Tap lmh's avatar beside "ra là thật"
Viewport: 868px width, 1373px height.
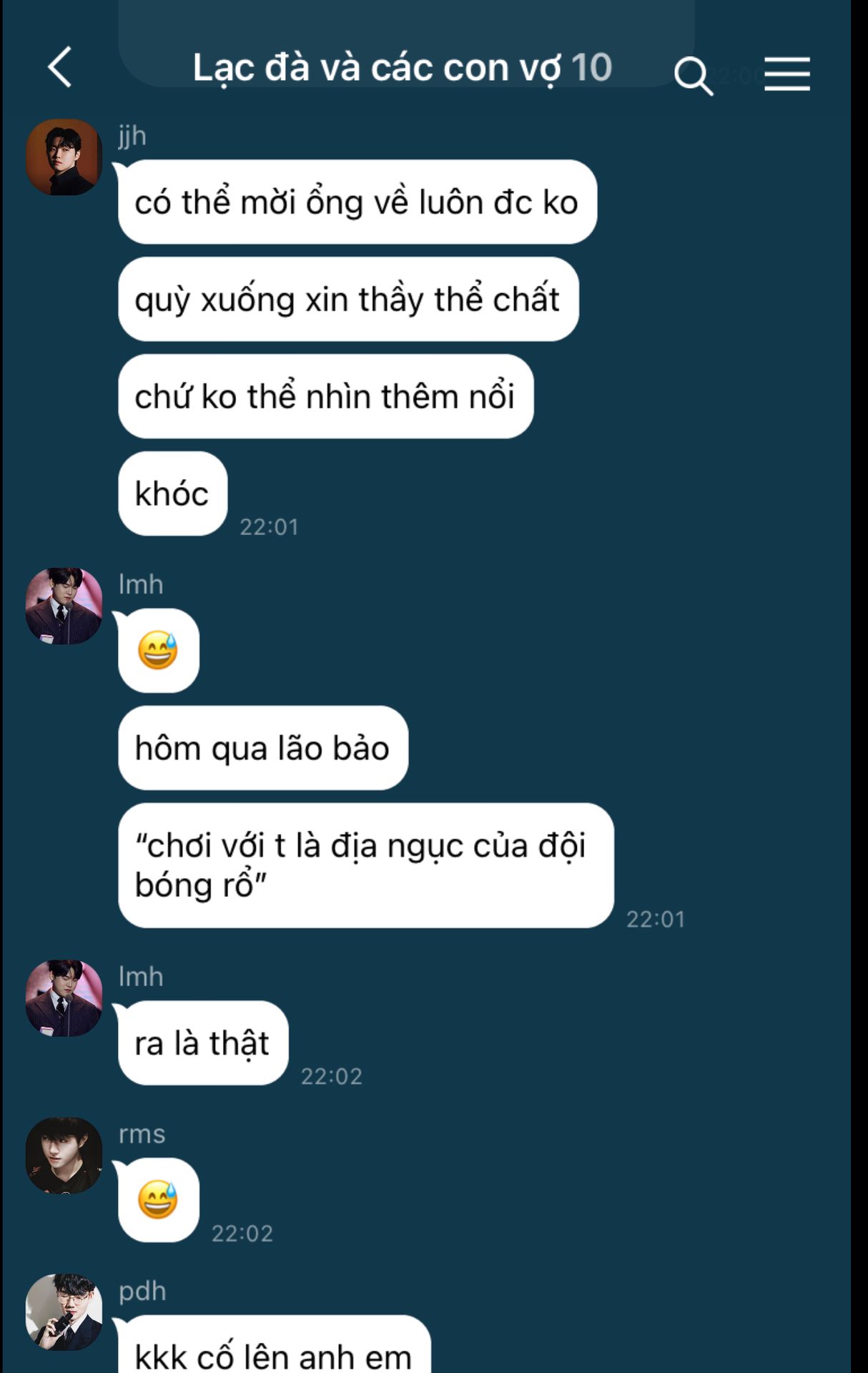pos(64,998)
